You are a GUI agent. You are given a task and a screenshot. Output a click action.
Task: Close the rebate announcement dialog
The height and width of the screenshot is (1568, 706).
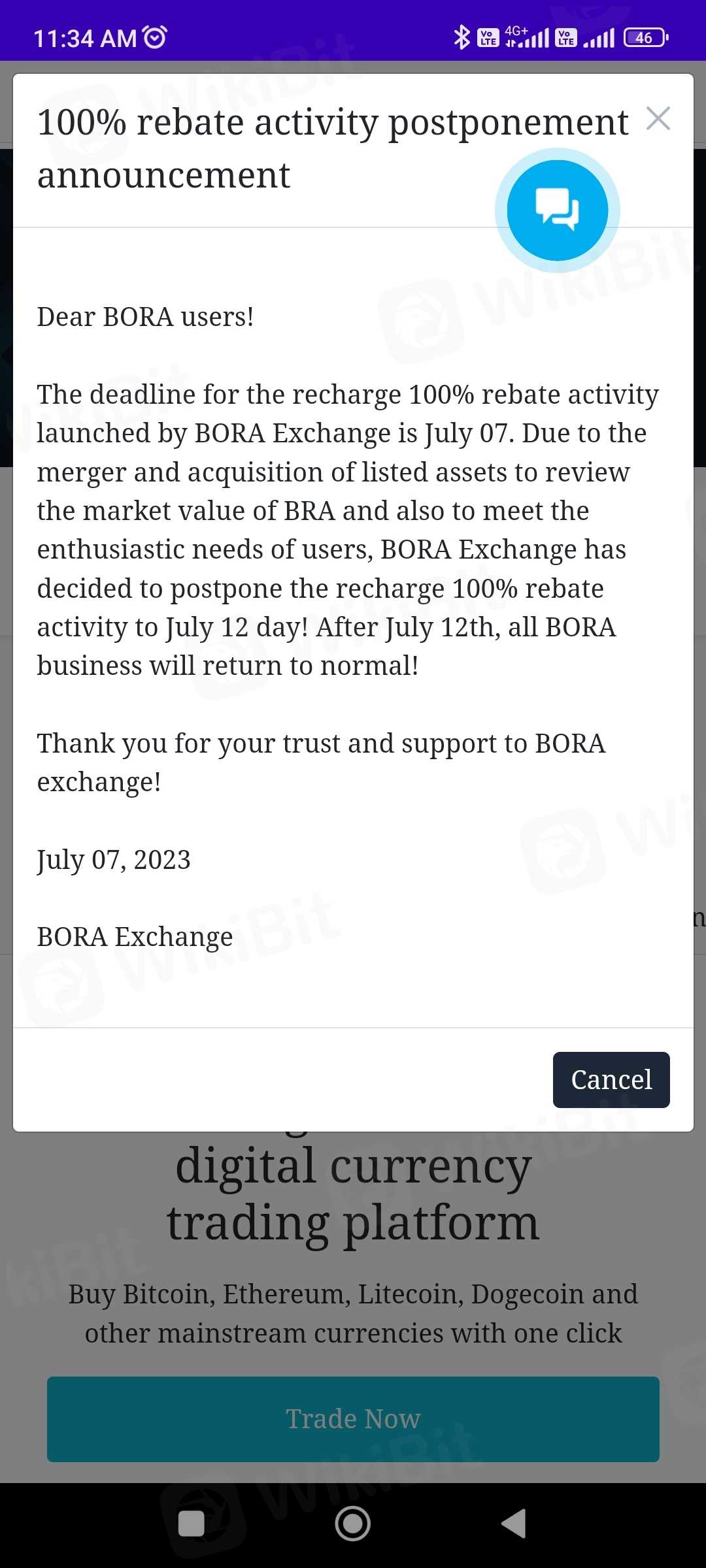(x=658, y=119)
